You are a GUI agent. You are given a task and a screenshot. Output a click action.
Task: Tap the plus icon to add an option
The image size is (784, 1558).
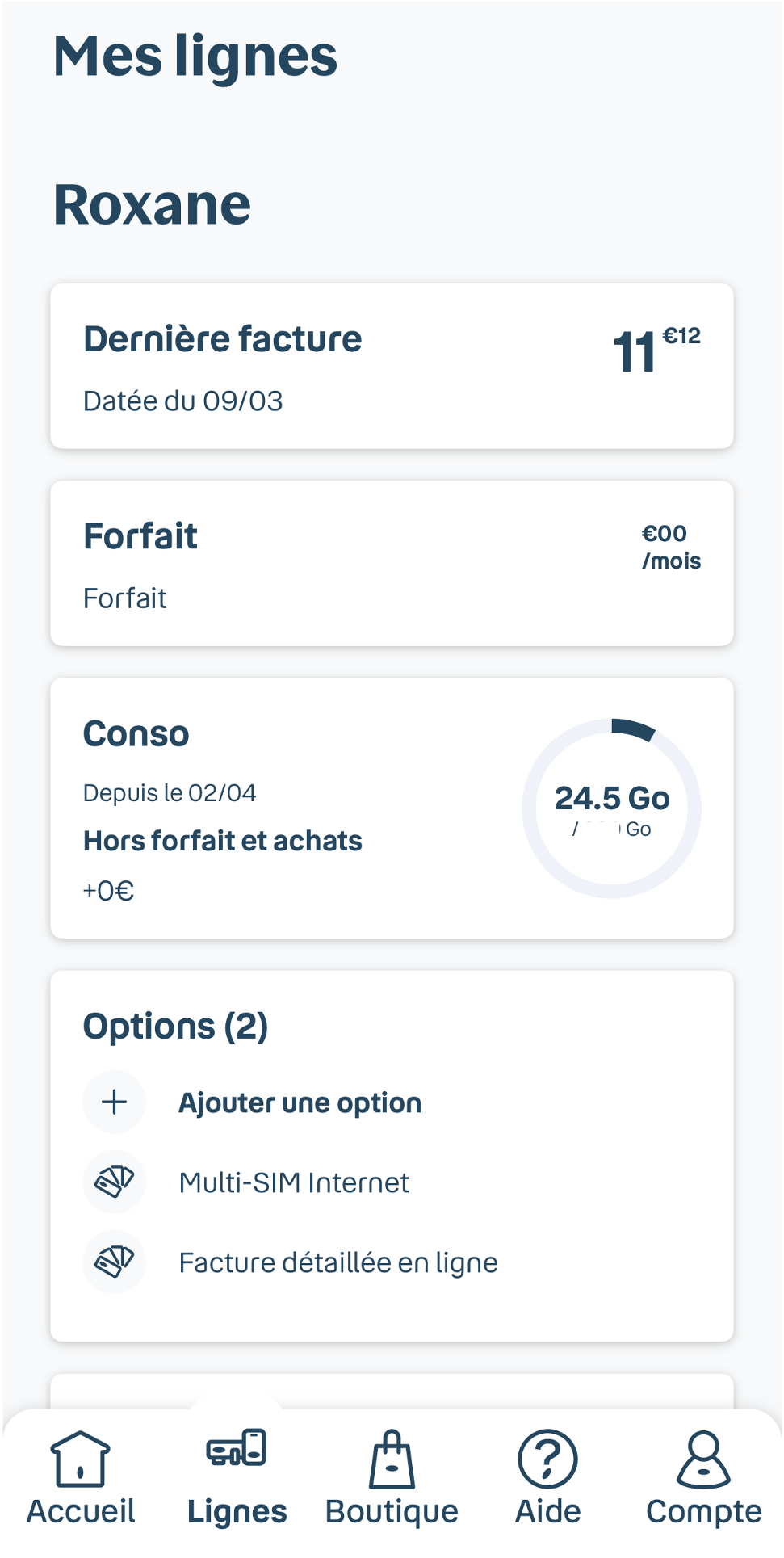(x=114, y=1102)
